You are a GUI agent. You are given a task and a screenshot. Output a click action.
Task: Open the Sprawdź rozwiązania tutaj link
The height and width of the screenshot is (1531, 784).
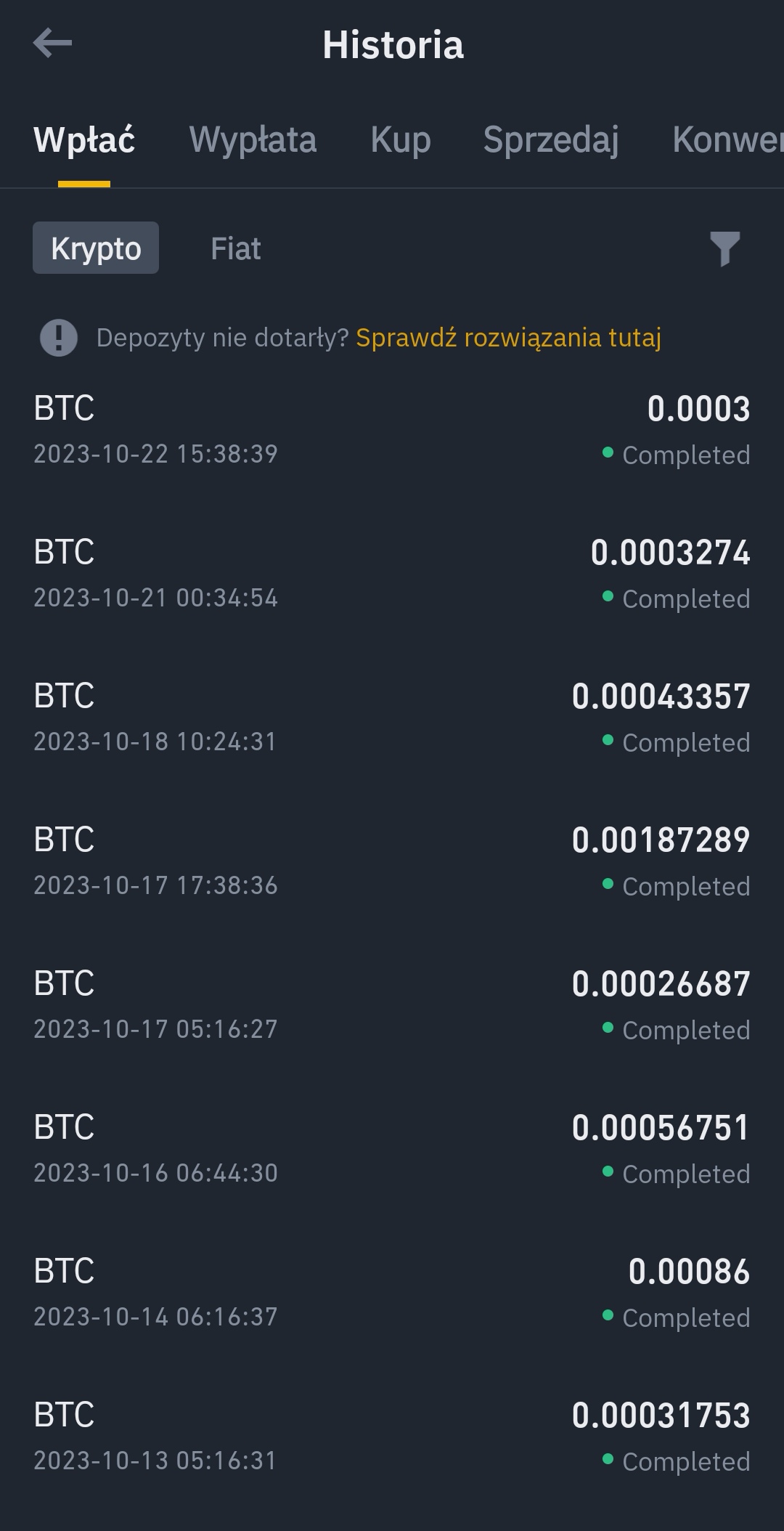tap(508, 338)
